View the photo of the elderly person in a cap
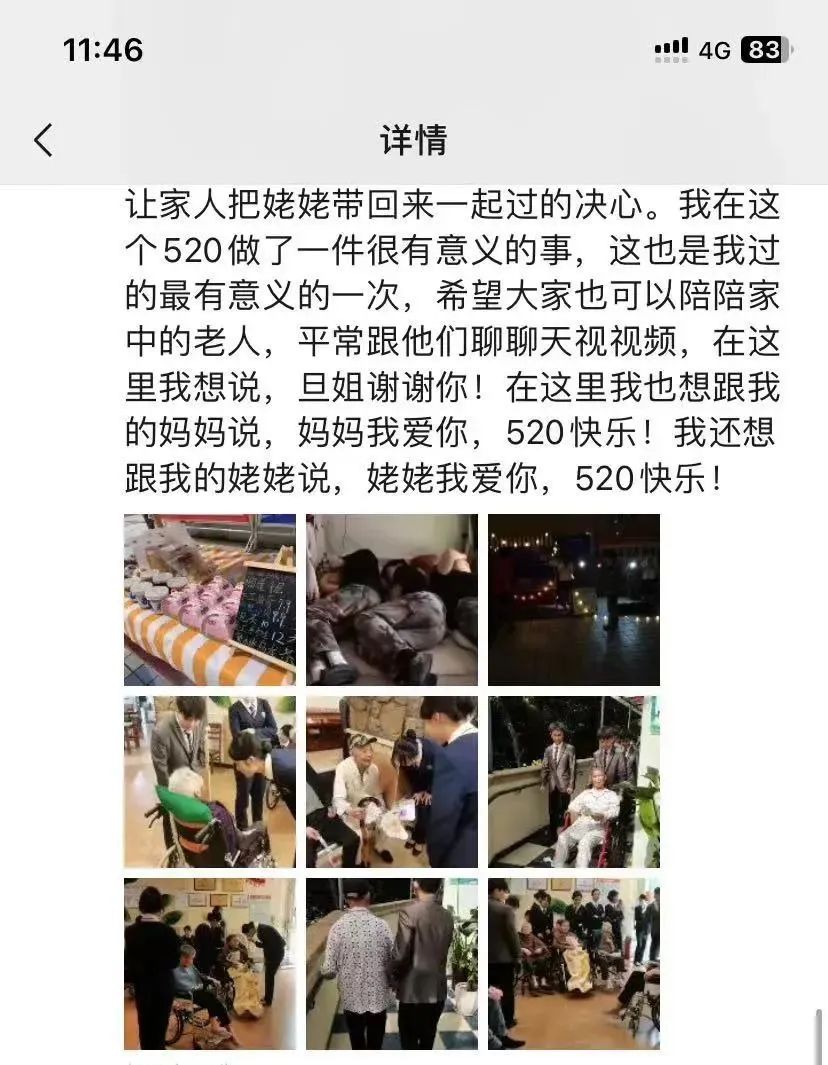 [392, 782]
